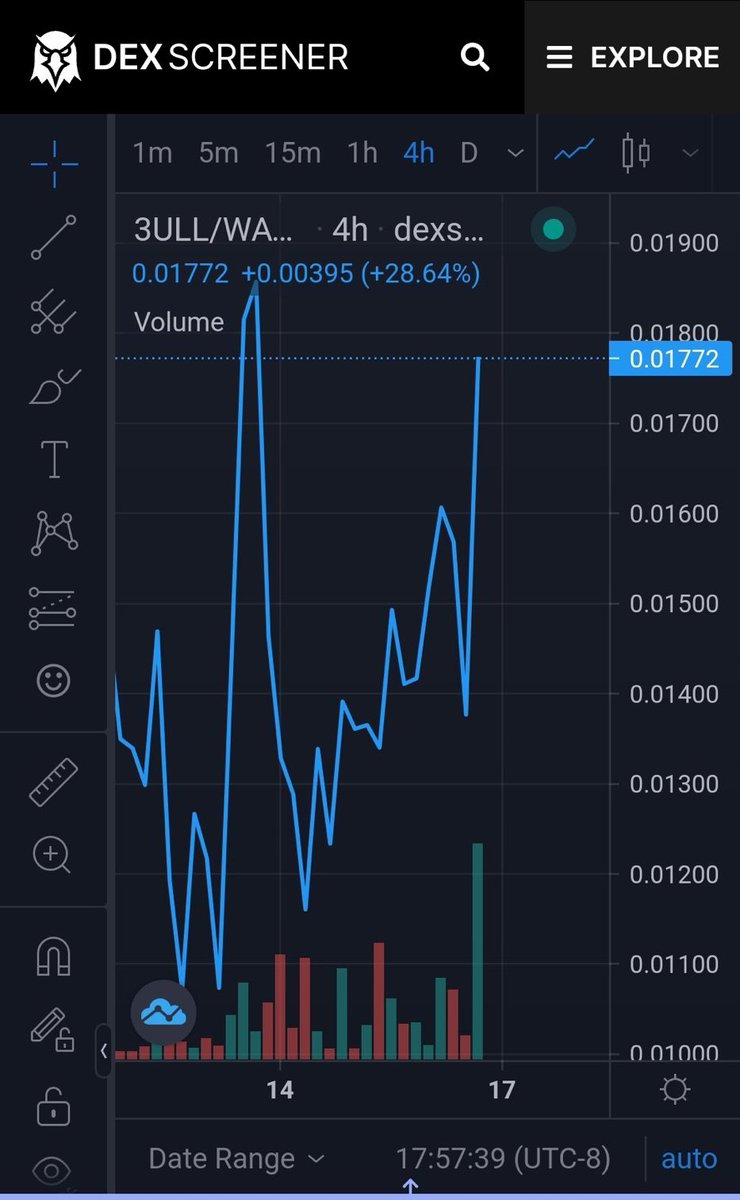Open the search magnifier in header
Image resolution: width=740 pixels, height=1200 pixels.
(475, 57)
